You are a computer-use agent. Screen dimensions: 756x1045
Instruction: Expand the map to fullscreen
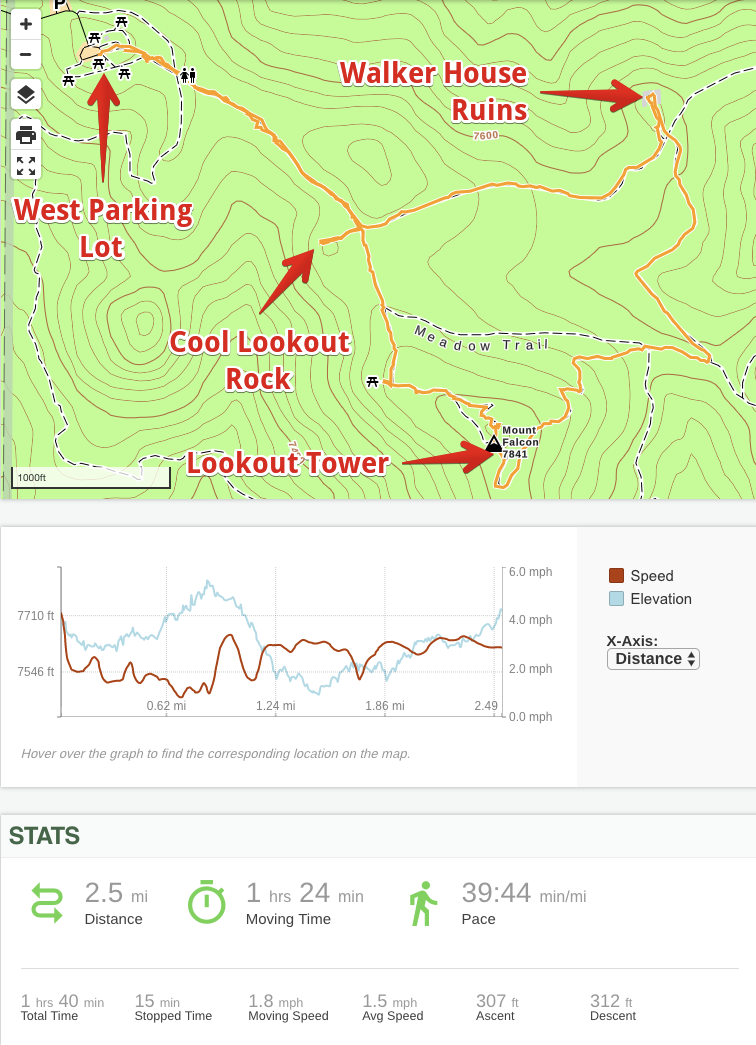click(26, 165)
